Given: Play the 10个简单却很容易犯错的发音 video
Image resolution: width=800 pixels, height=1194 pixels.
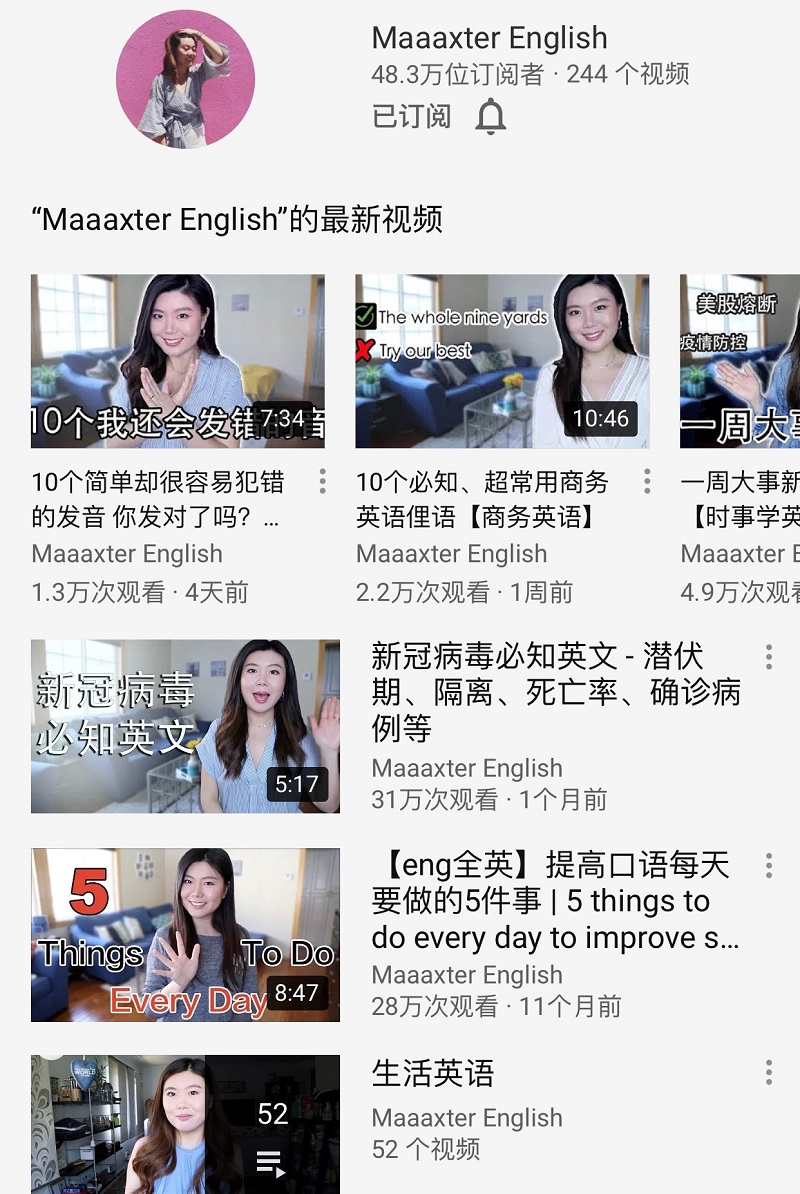Looking at the screenshot, I should 178,361.
